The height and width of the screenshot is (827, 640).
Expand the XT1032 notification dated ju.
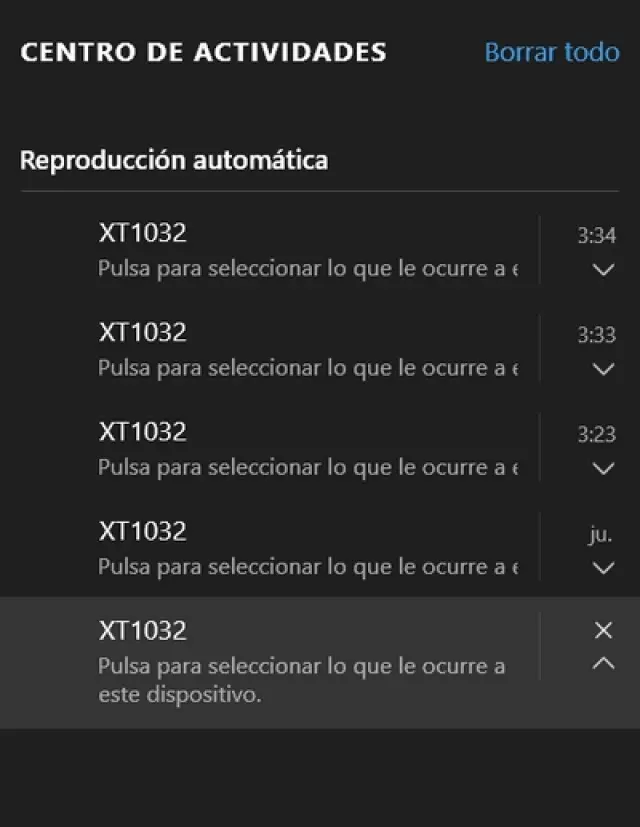click(x=603, y=568)
